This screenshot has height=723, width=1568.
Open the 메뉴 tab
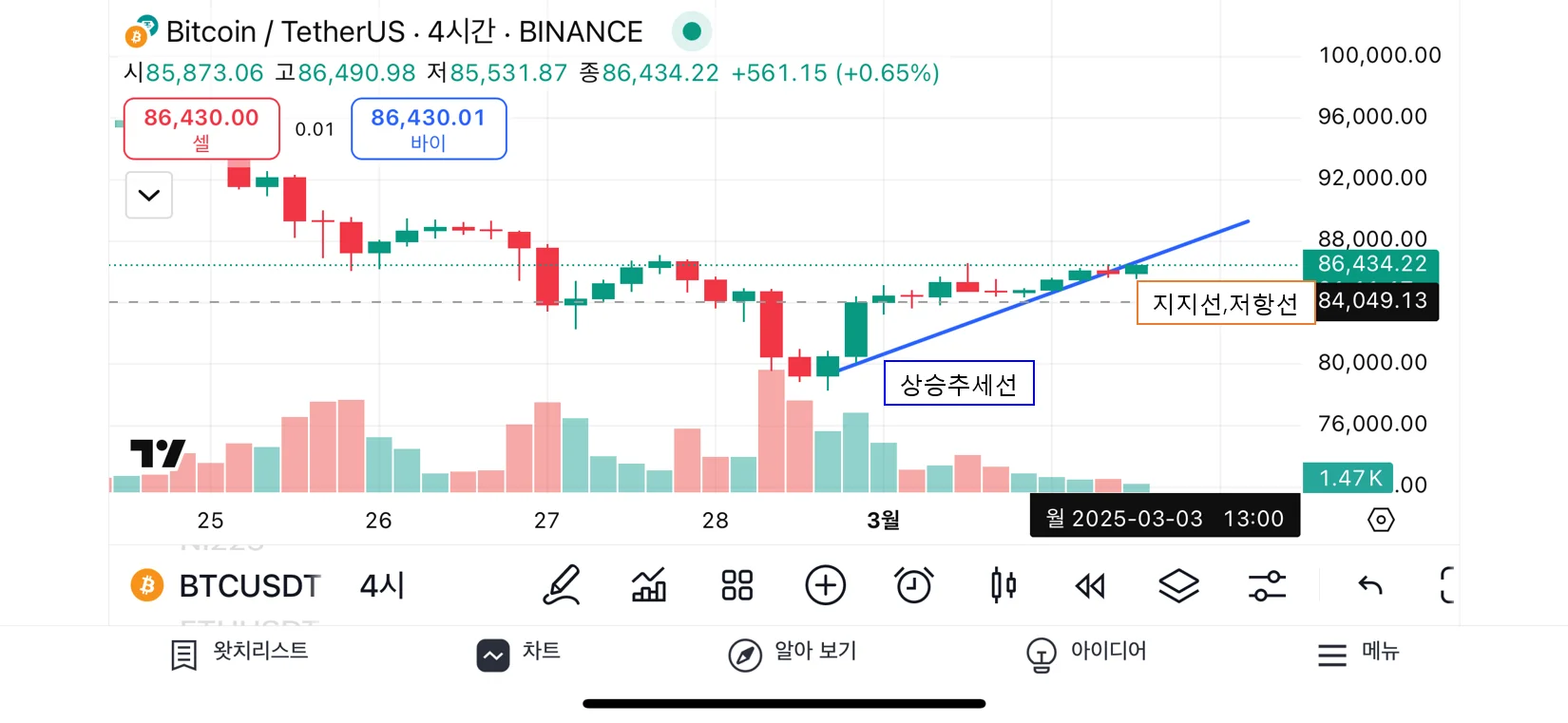pyautogui.click(x=1359, y=653)
